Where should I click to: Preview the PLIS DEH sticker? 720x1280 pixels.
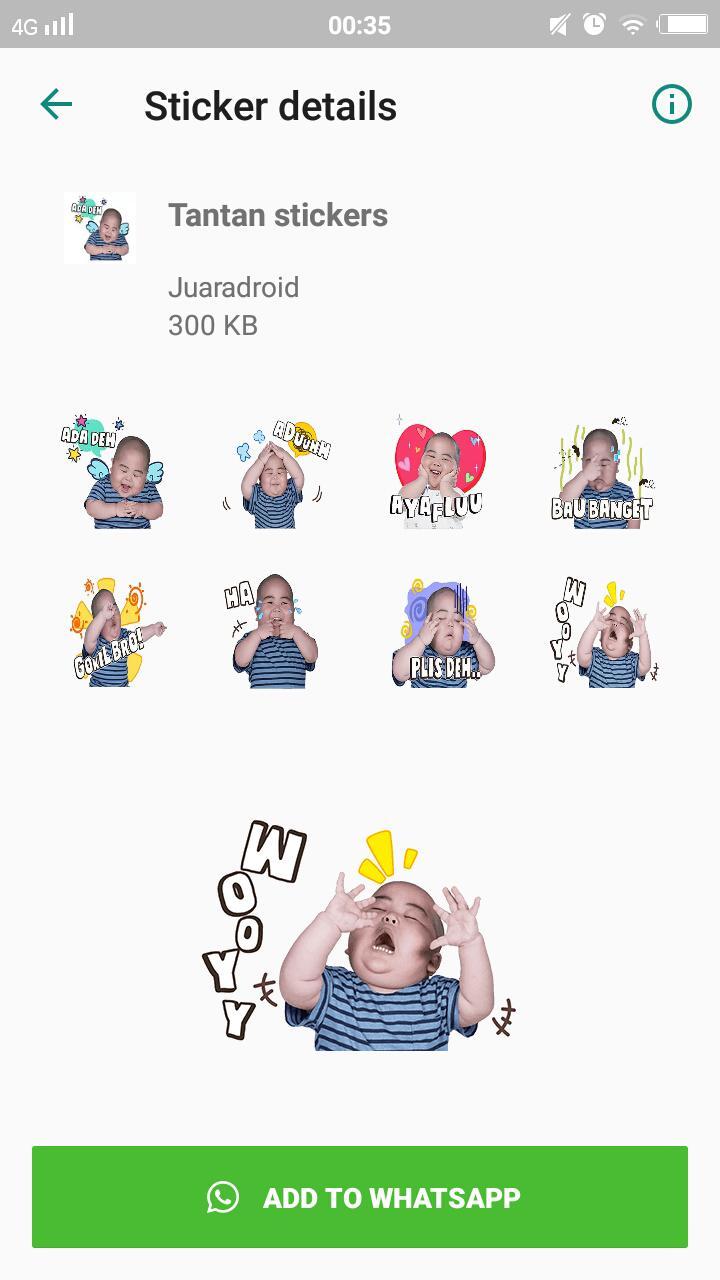click(440, 632)
